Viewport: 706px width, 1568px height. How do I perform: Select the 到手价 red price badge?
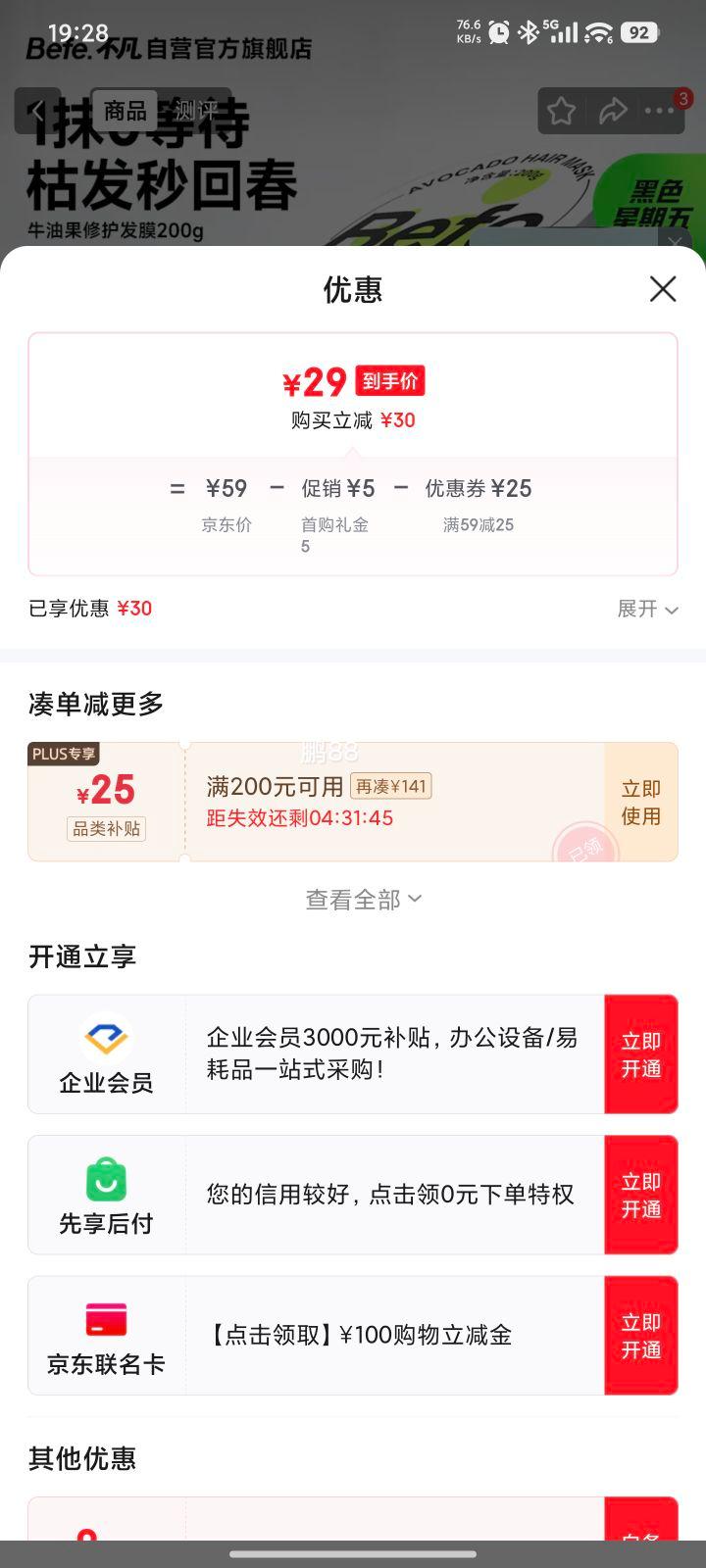pos(389,382)
